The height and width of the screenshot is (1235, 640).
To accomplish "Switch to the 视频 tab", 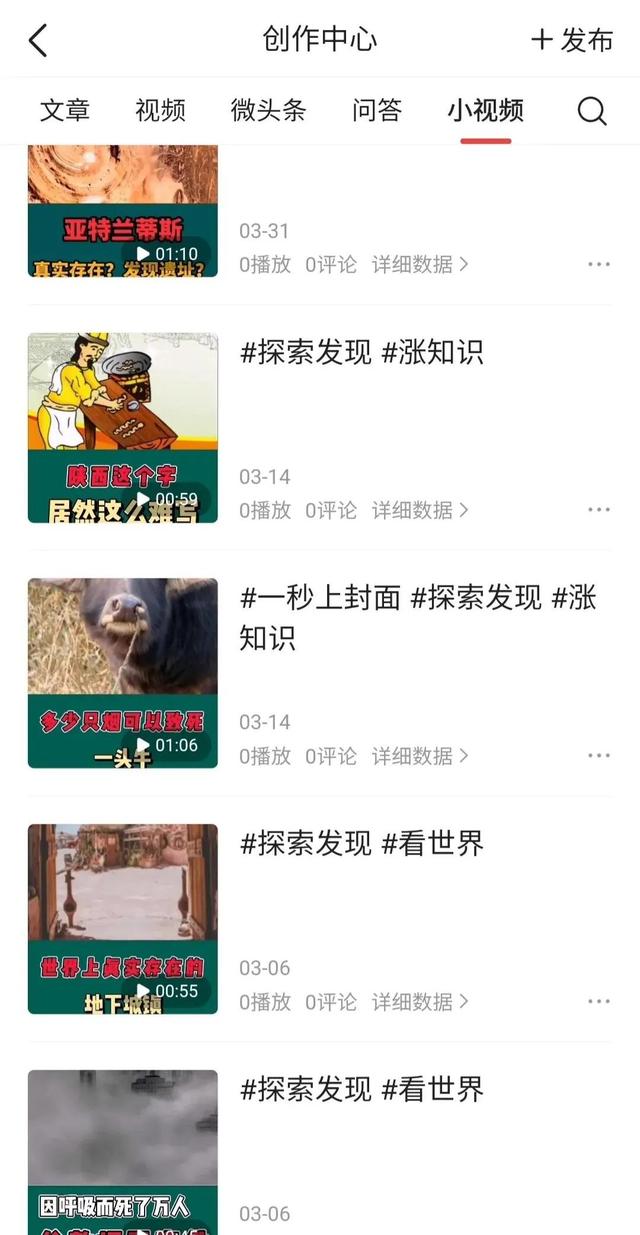I will coord(160,110).
